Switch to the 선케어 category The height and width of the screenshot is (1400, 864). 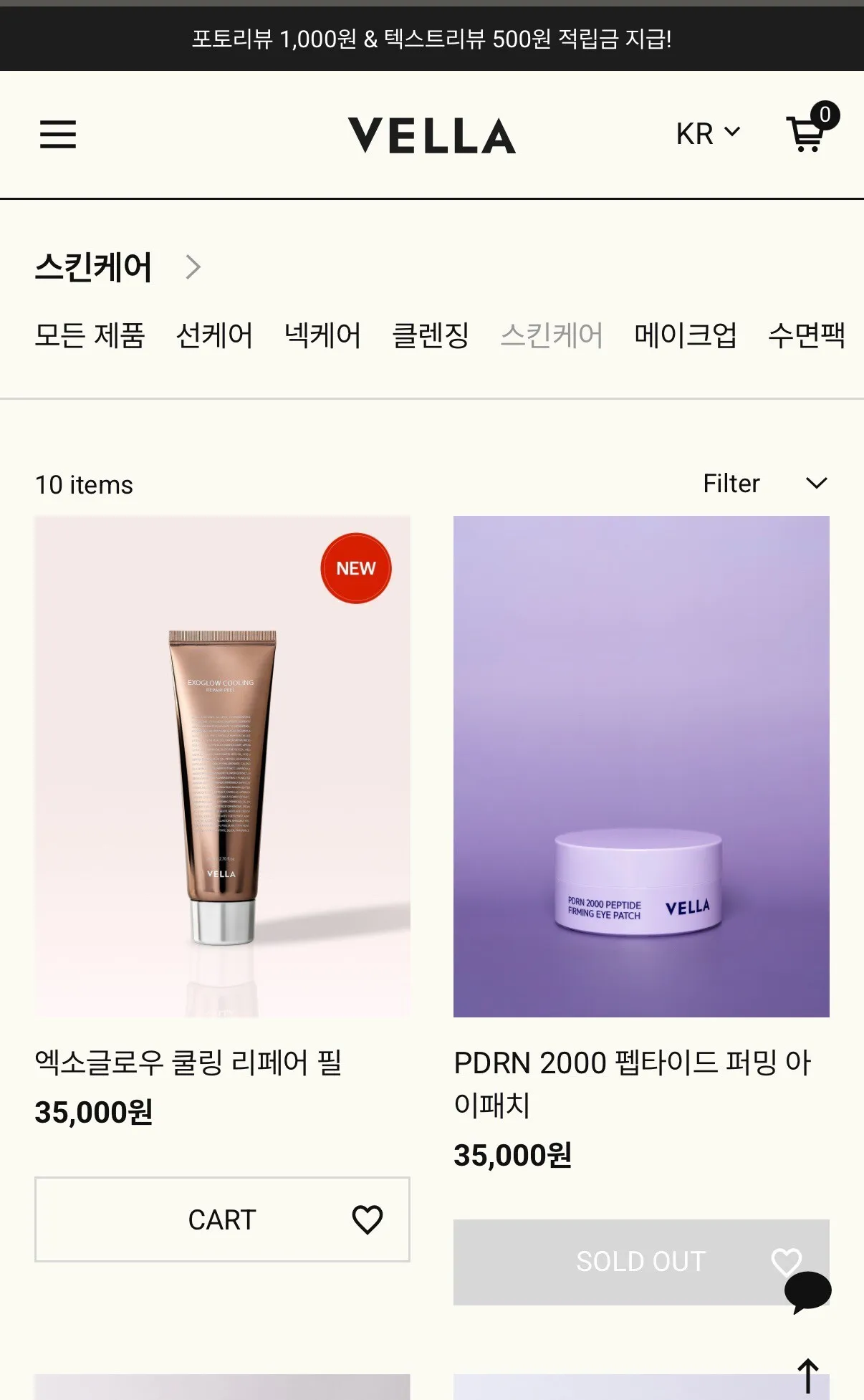[x=214, y=335]
